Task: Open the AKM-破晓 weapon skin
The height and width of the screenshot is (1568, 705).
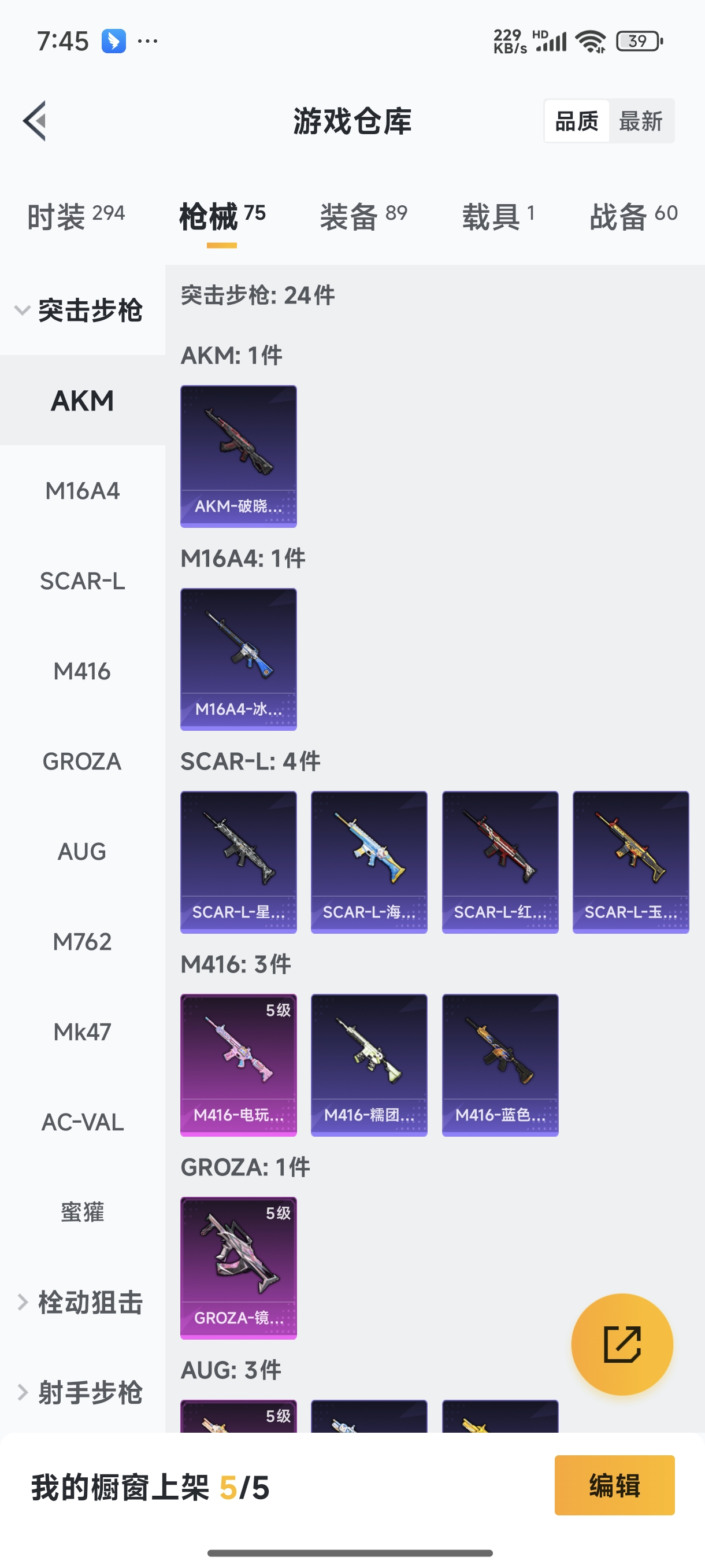Action: pyautogui.click(x=239, y=456)
